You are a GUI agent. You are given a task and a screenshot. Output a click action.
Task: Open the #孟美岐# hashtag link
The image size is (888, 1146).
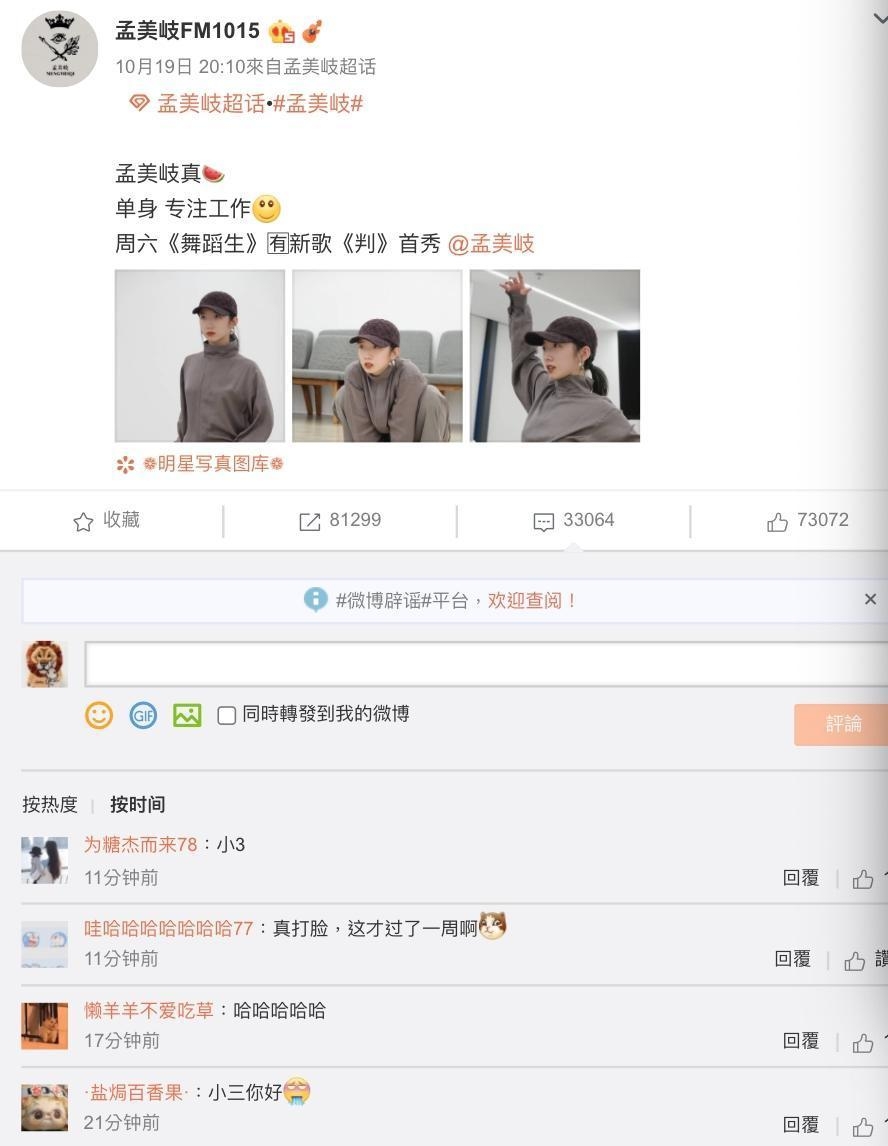318,103
